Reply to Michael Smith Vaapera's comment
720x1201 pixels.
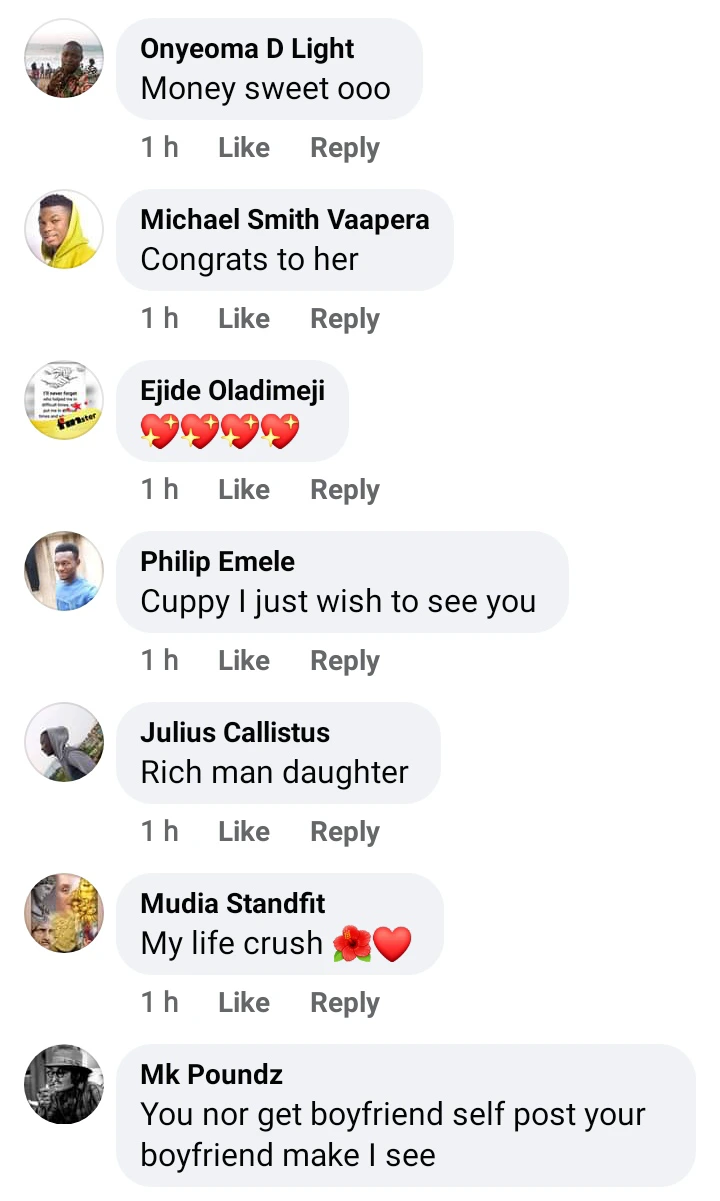tap(345, 319)
